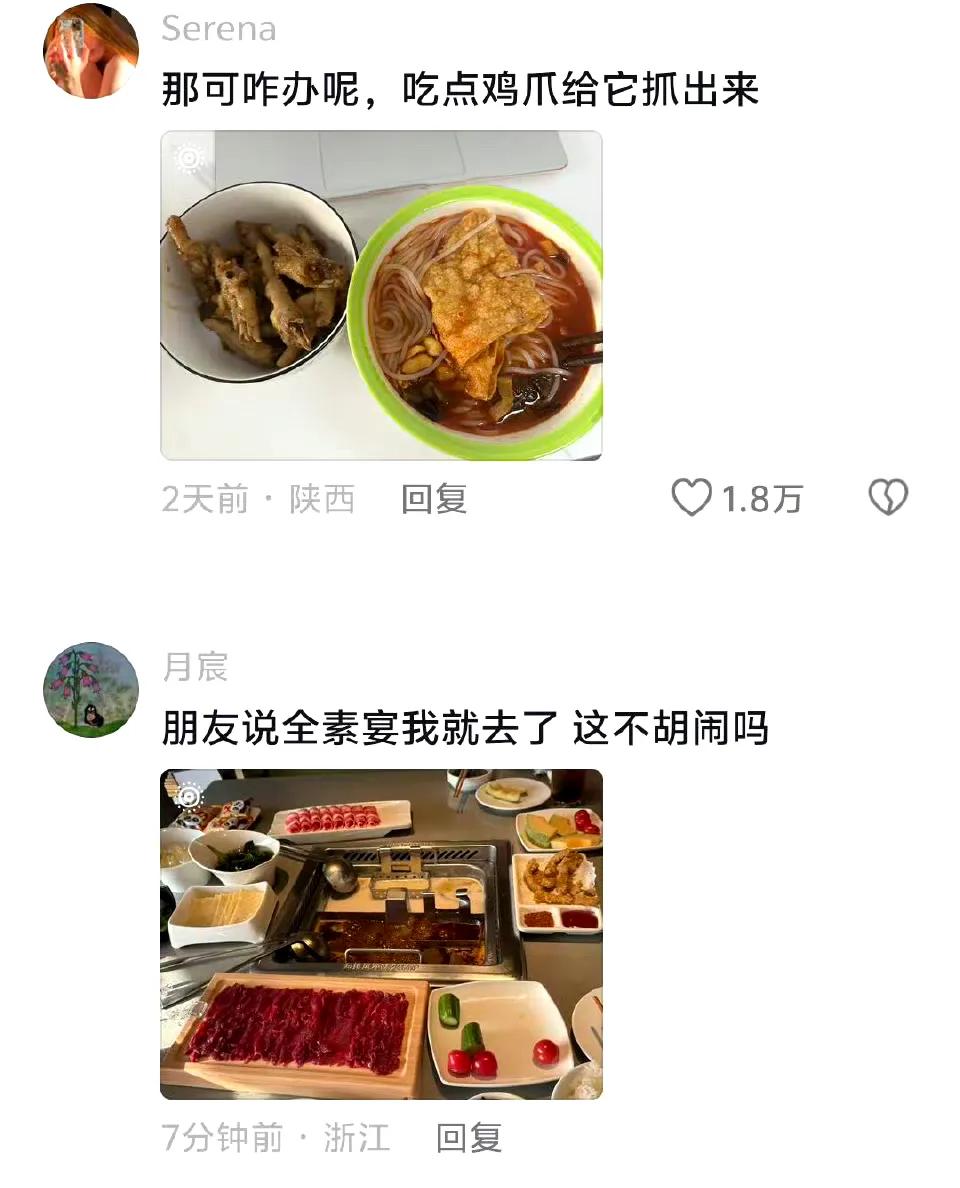Open 月宸's username profile link

[195, 667]
